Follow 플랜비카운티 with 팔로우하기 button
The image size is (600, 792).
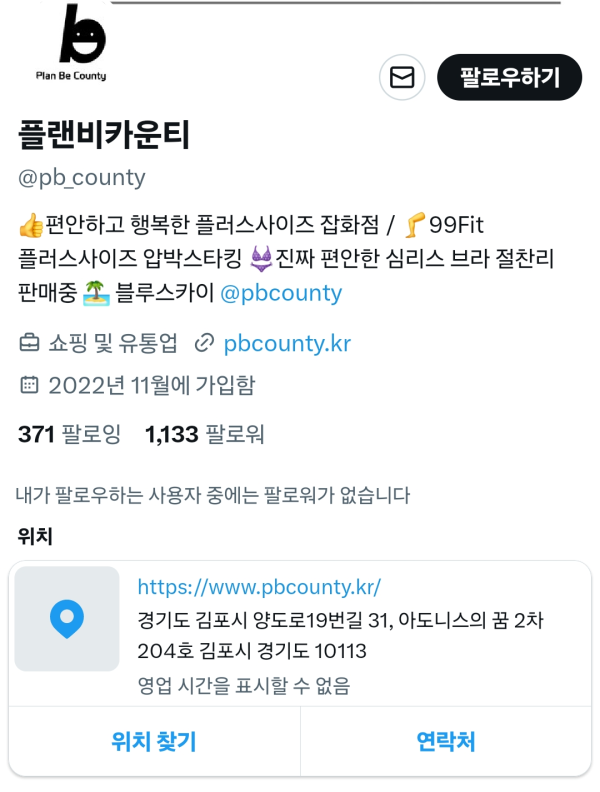[x=509, y=77]
